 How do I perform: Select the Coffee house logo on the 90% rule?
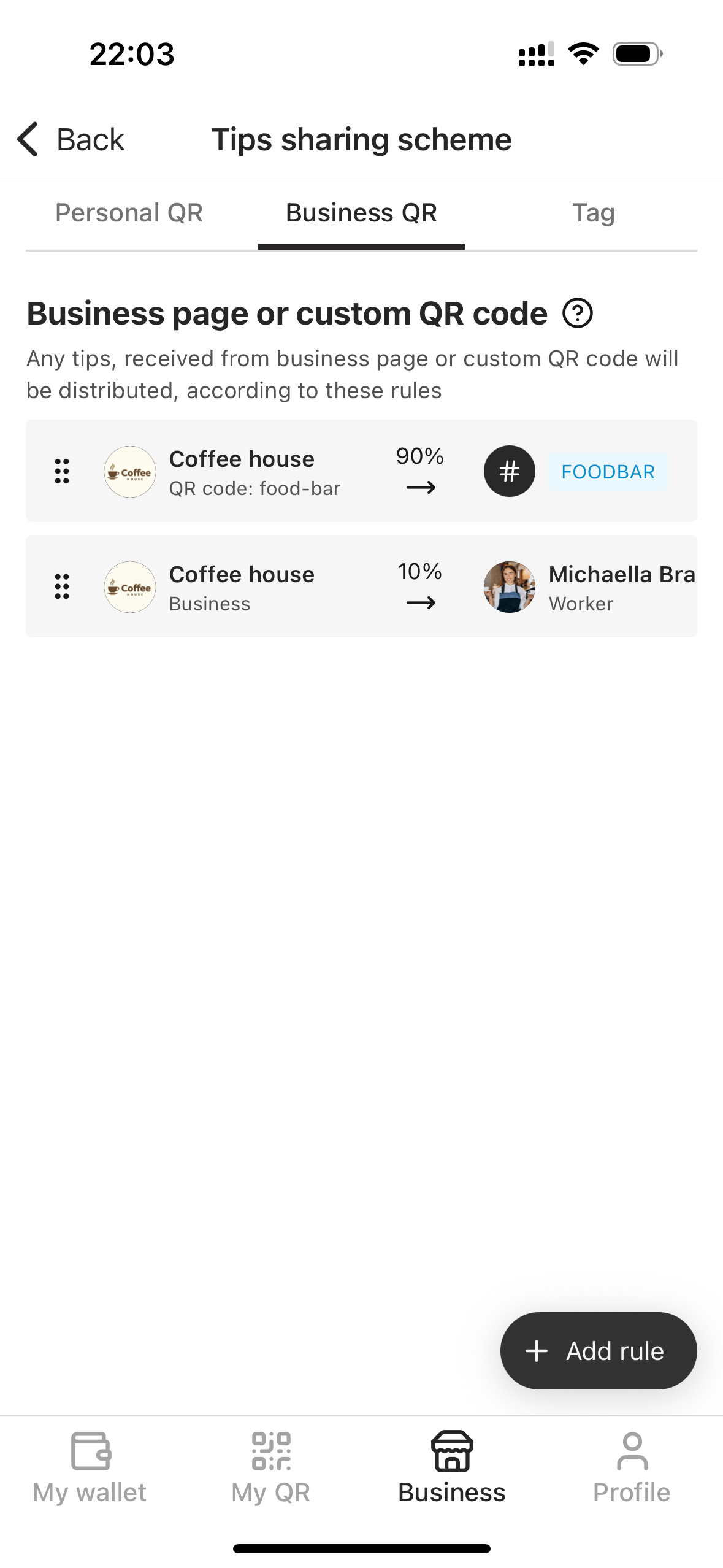[129, 471]
